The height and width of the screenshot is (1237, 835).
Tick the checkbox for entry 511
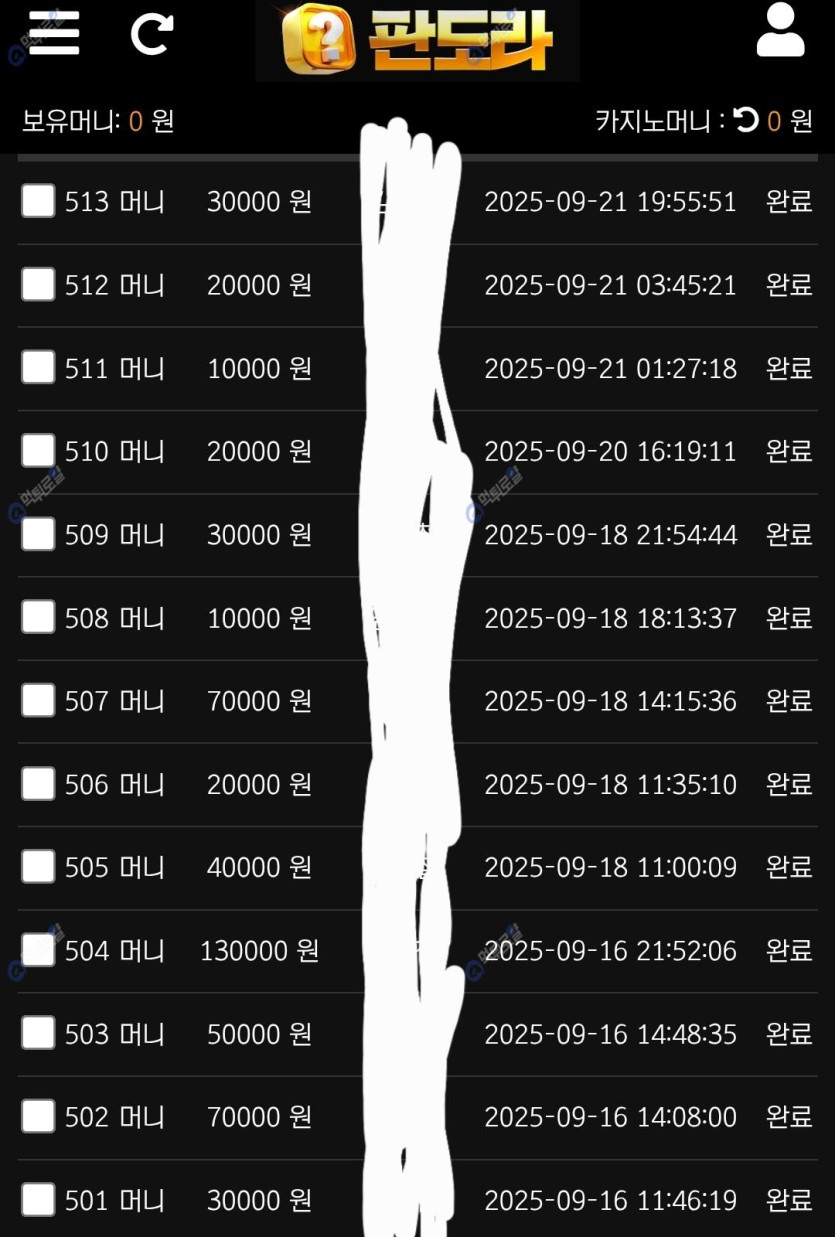click(38, 368)
